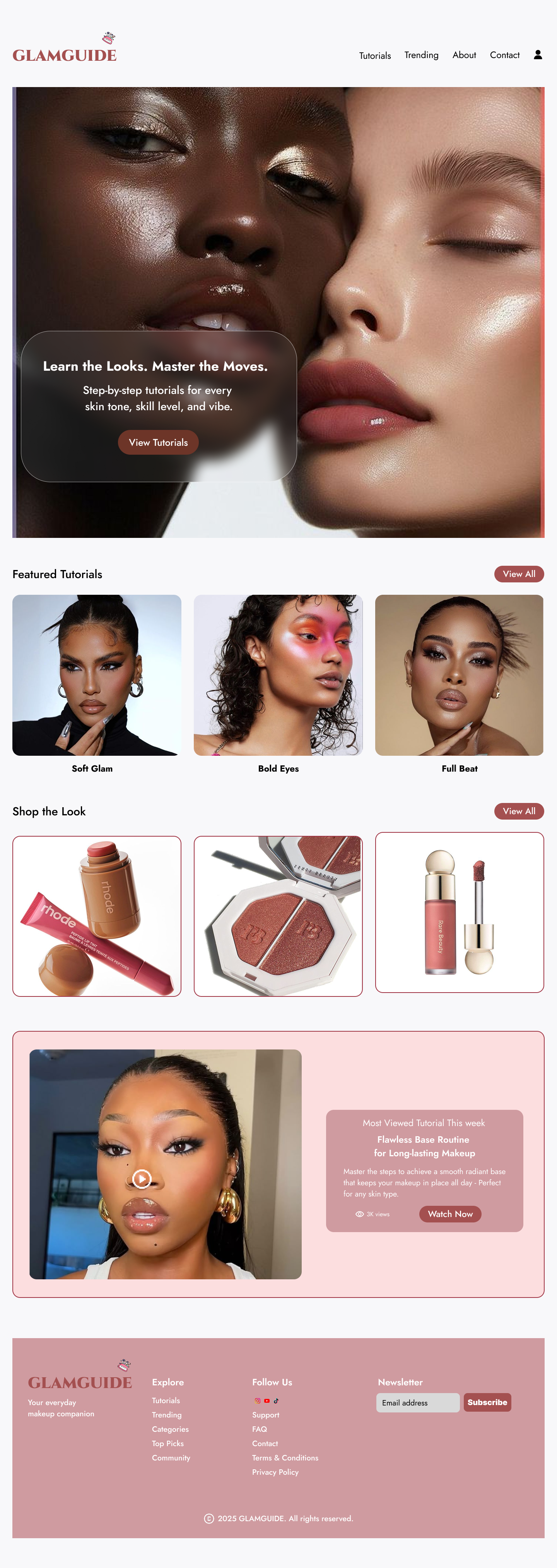This screenshot has height=1568, width=557.
Task: Open Top Picks footer link
Action: (167, 1443)
